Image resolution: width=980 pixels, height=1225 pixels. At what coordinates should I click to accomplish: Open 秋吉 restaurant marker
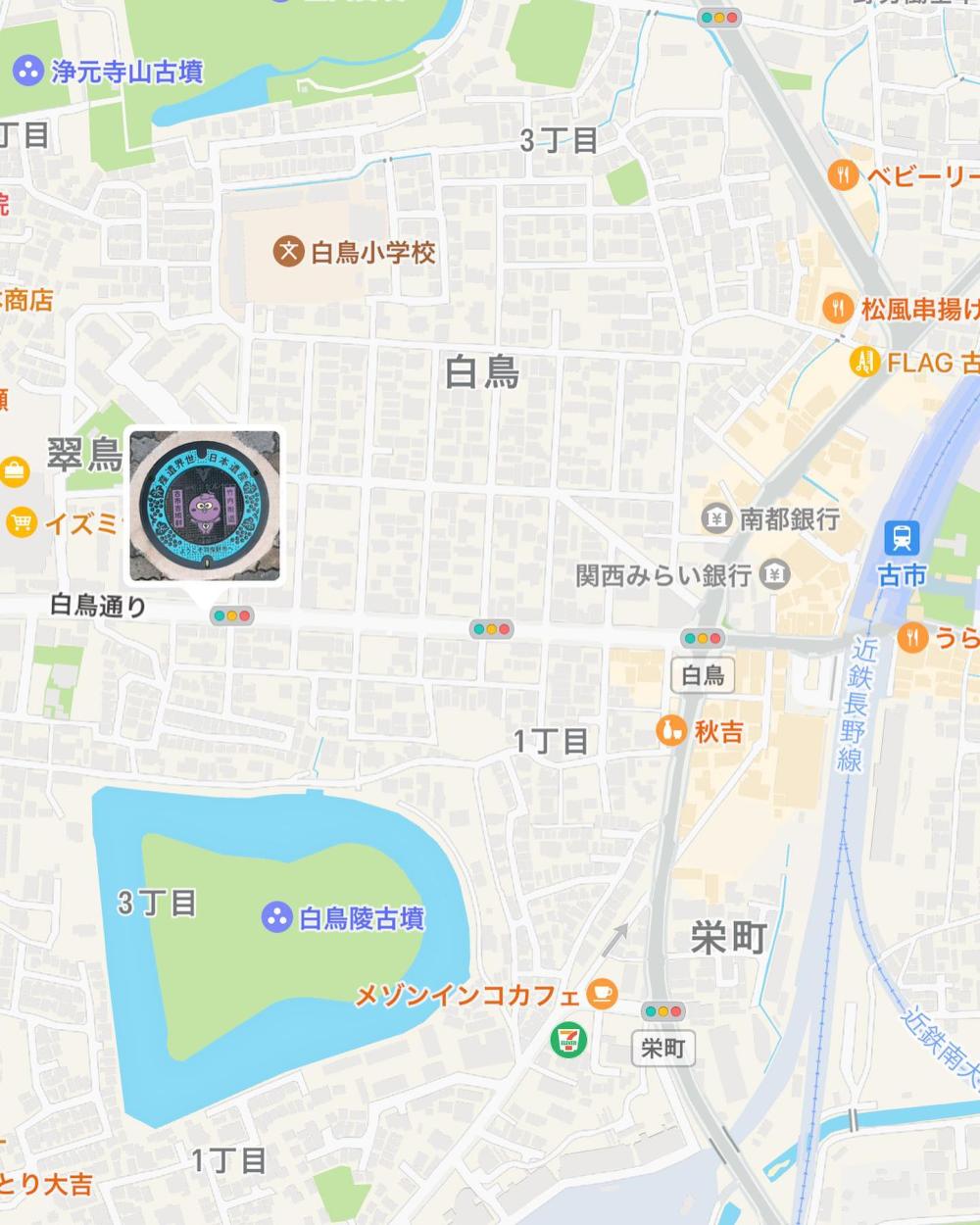(x=671, y=731)
